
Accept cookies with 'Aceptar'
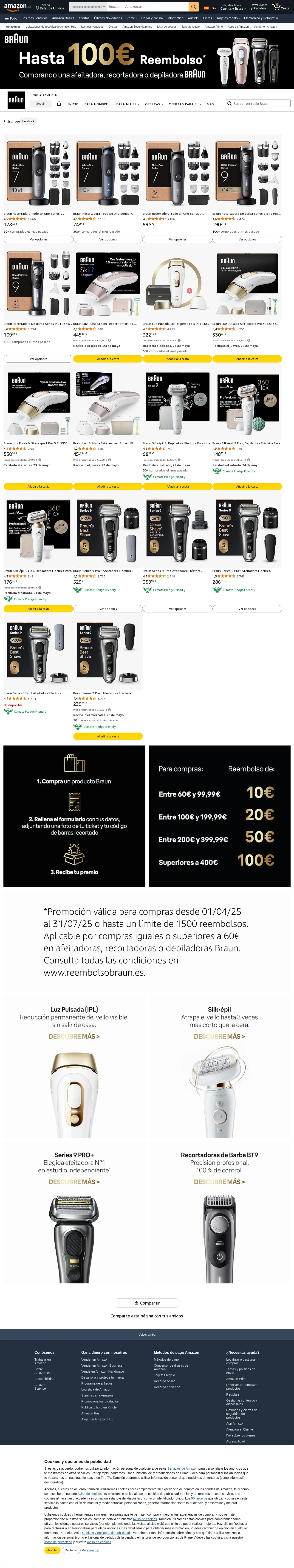52,1550
